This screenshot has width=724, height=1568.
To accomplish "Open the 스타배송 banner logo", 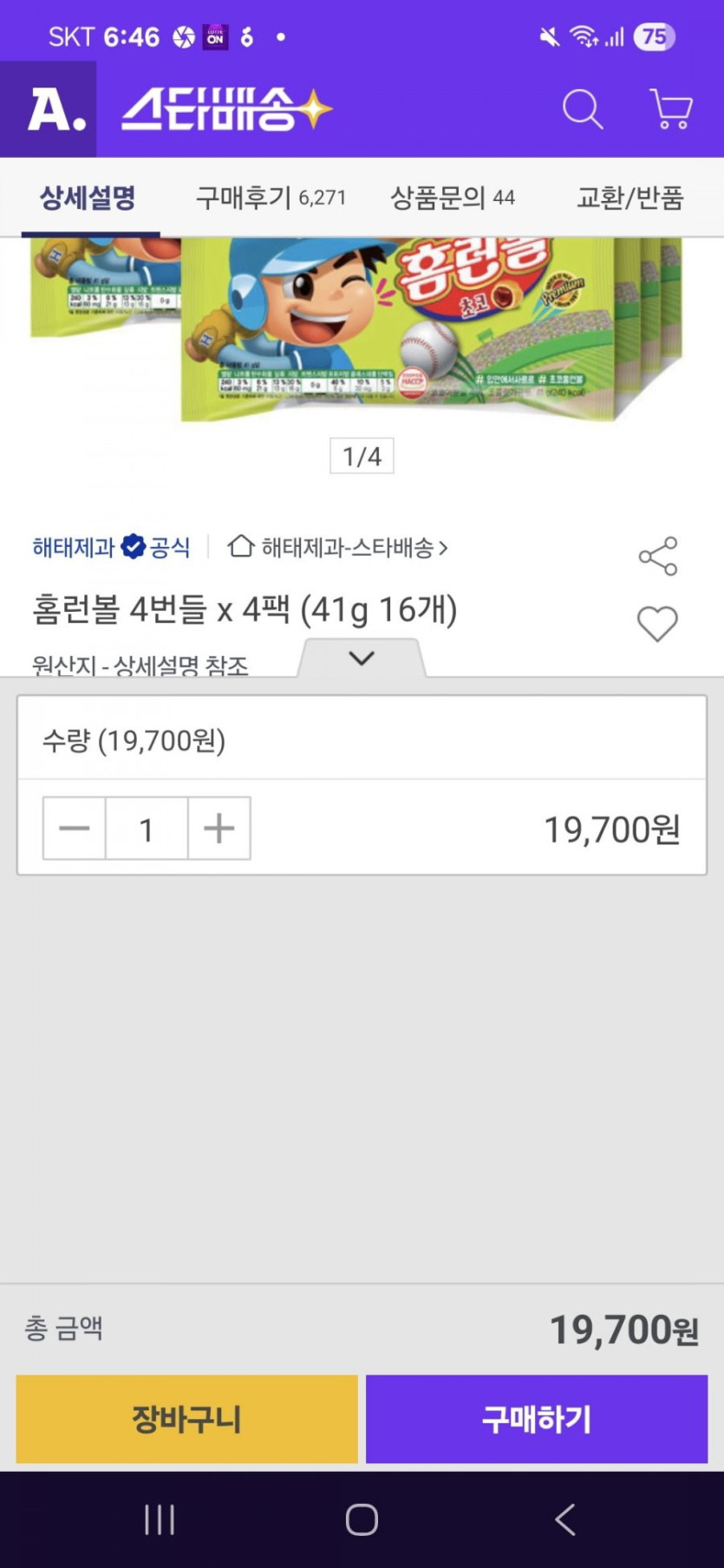I will click(x=225, y=110).
